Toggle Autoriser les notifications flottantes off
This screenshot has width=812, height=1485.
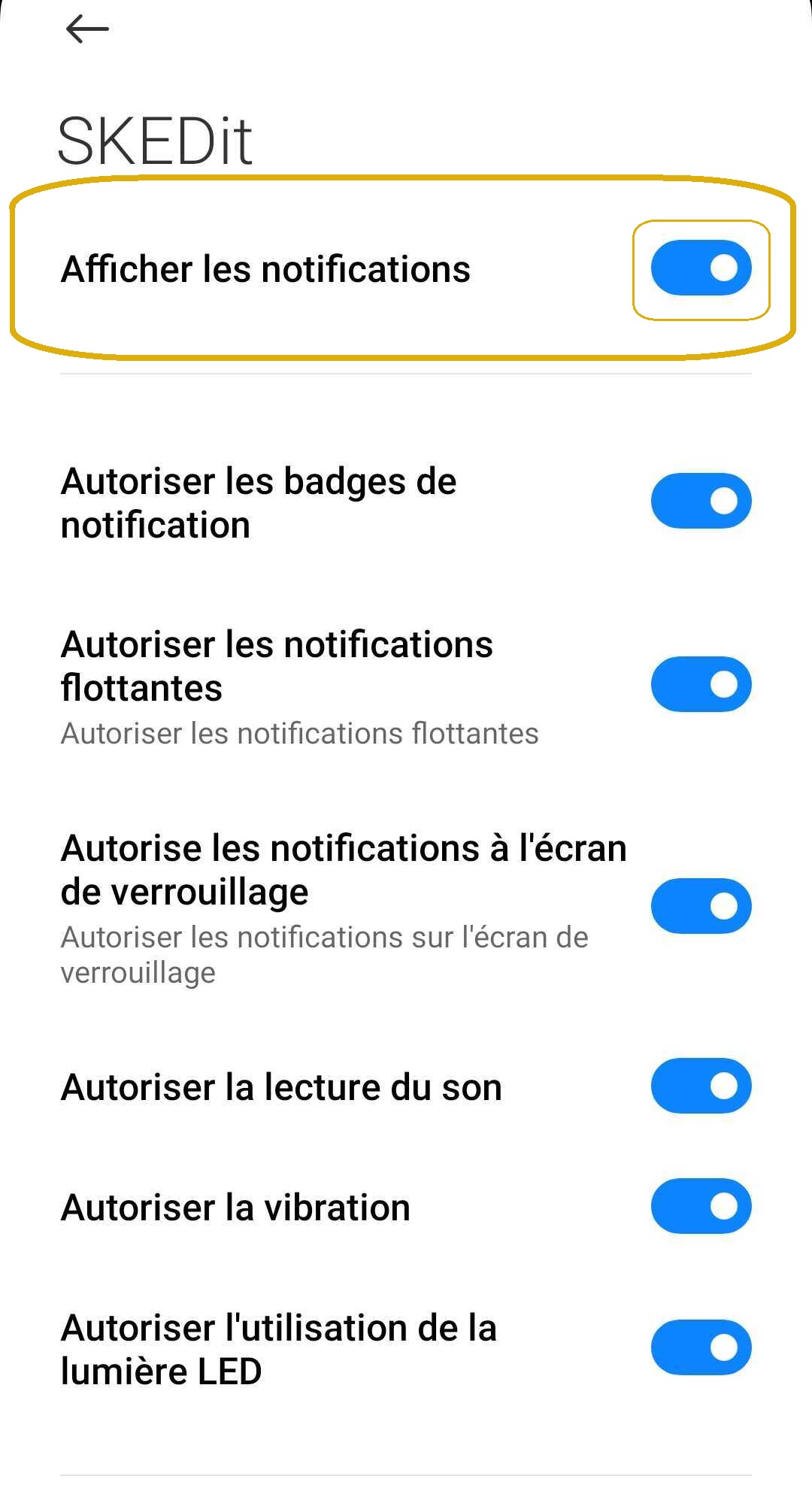[701, 684]
